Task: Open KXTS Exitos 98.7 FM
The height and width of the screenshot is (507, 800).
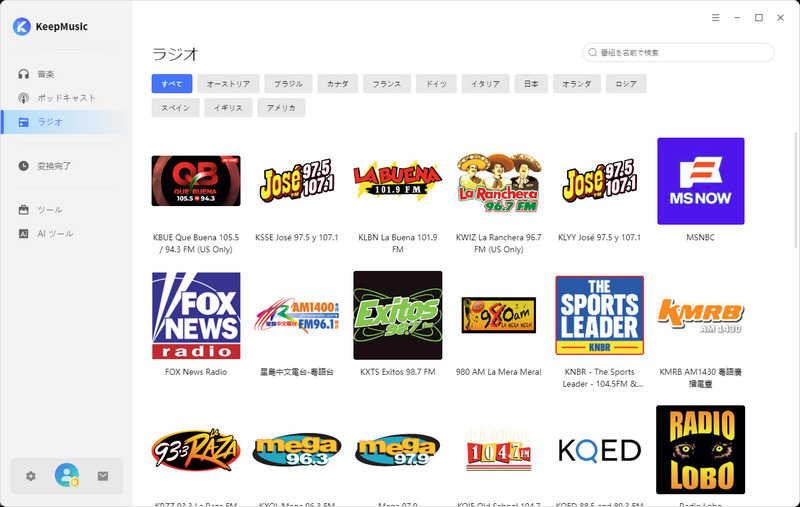Action: click(x=397, y=315)
